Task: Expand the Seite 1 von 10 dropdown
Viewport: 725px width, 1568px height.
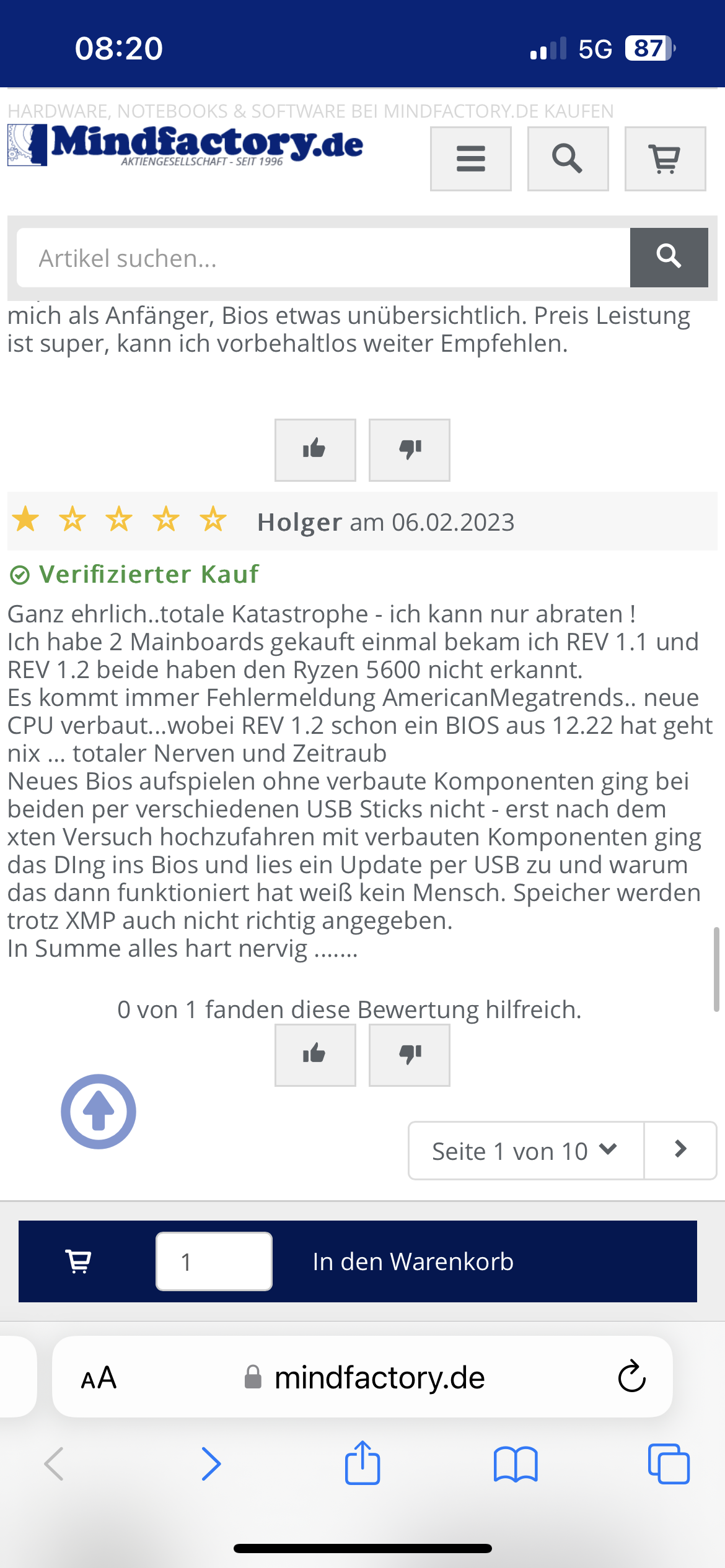Action: 525,1151
